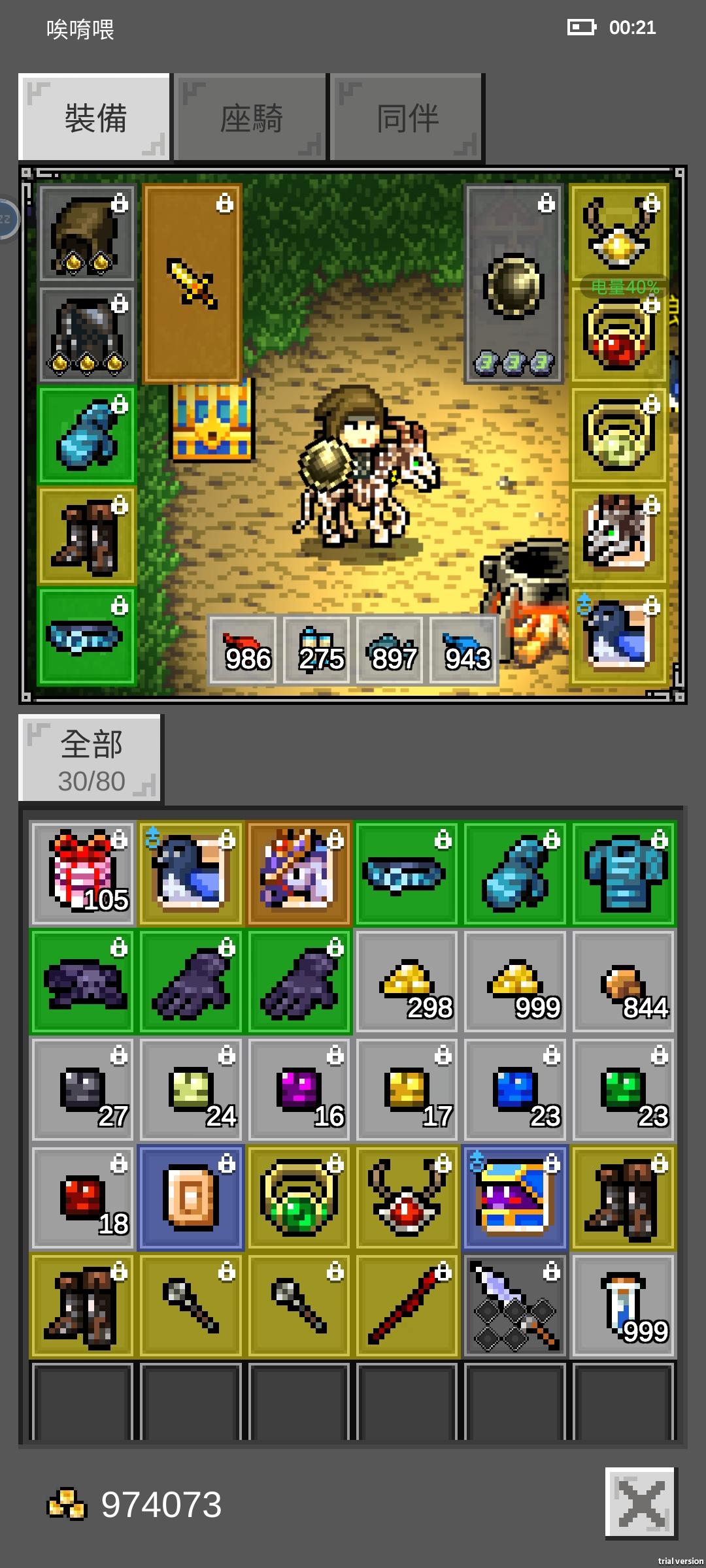Select the blue bird companion in inventory
Screen dimensions: 706x1568
189,872
